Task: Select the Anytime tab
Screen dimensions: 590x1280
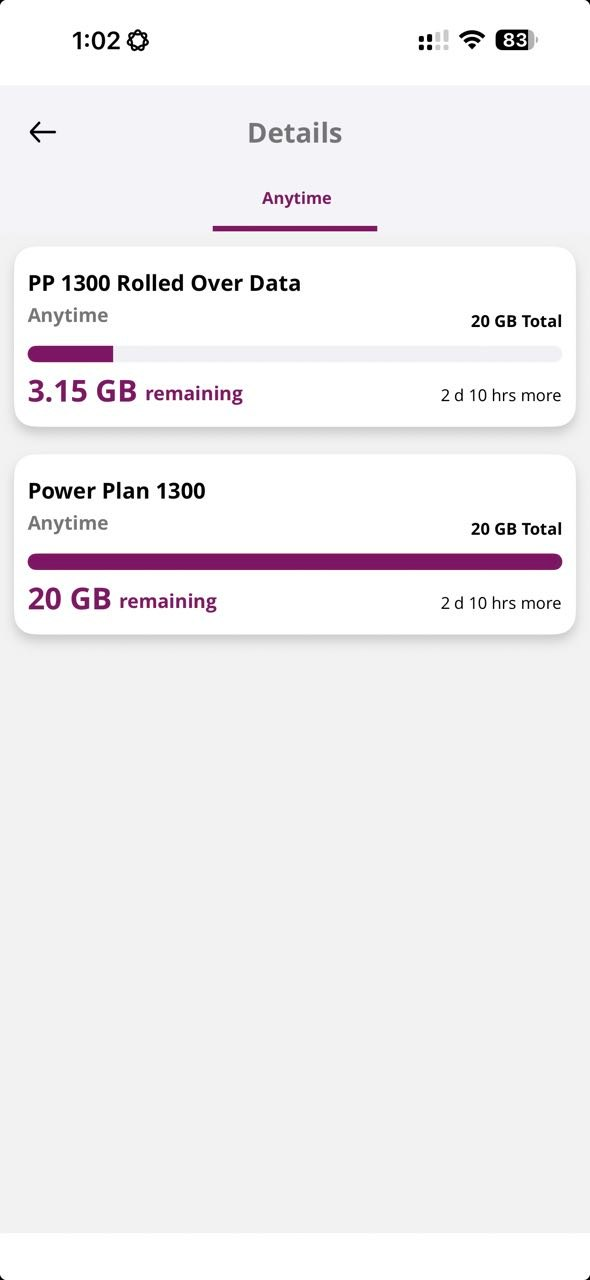Action: click(296, 199)
